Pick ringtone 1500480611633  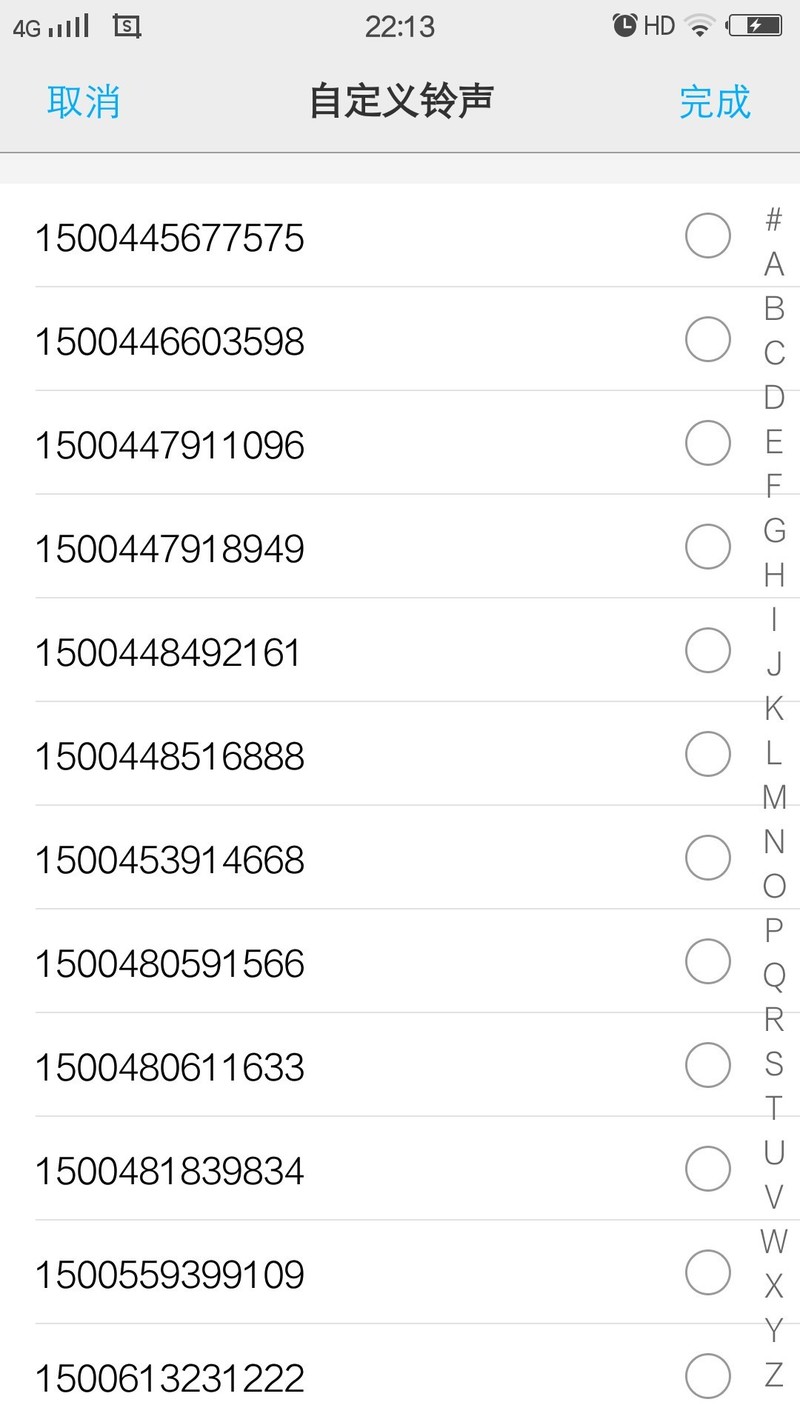(170, 1066)
